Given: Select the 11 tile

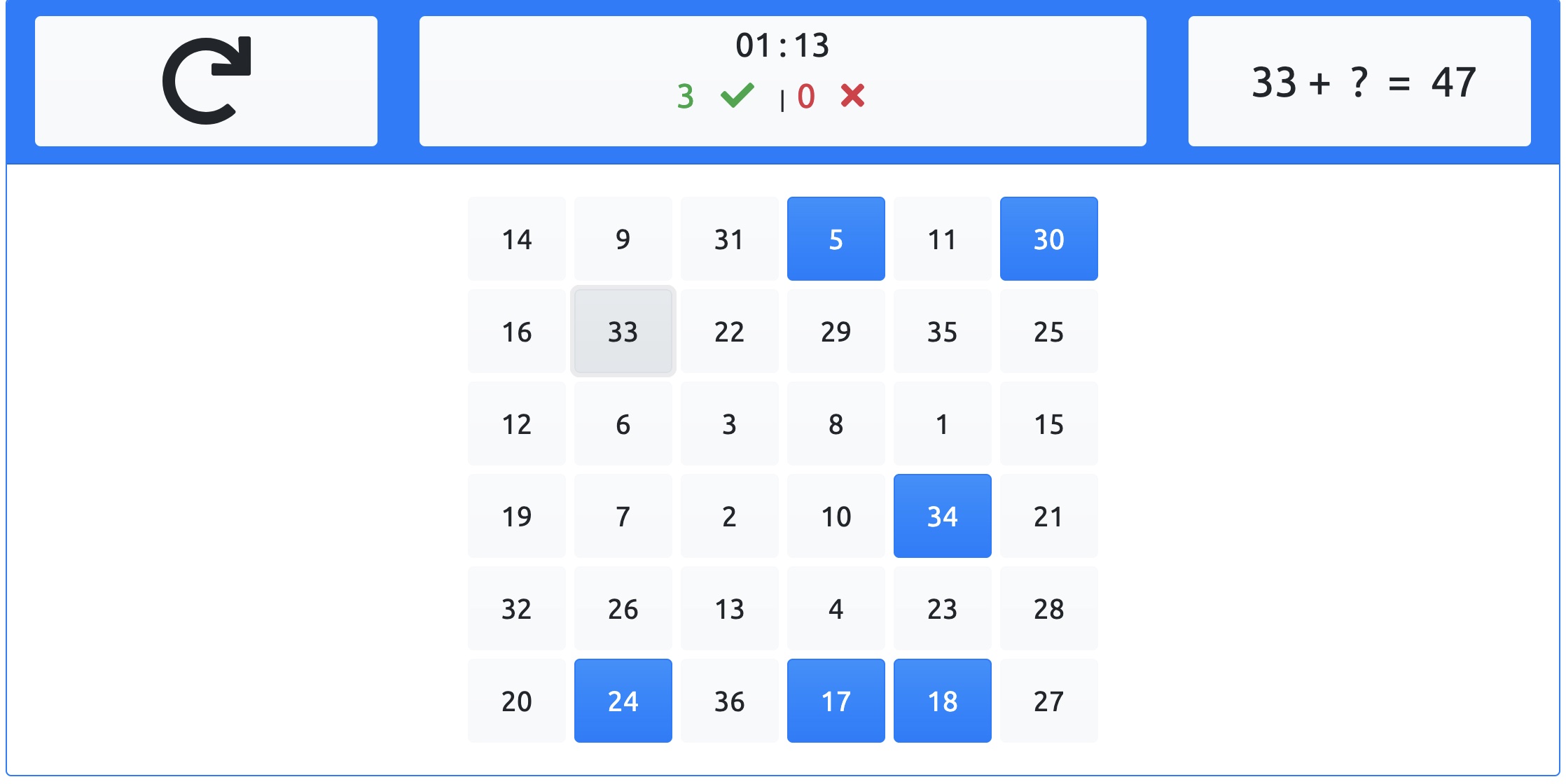Looking at the screenshot, I should pos(942,239).
